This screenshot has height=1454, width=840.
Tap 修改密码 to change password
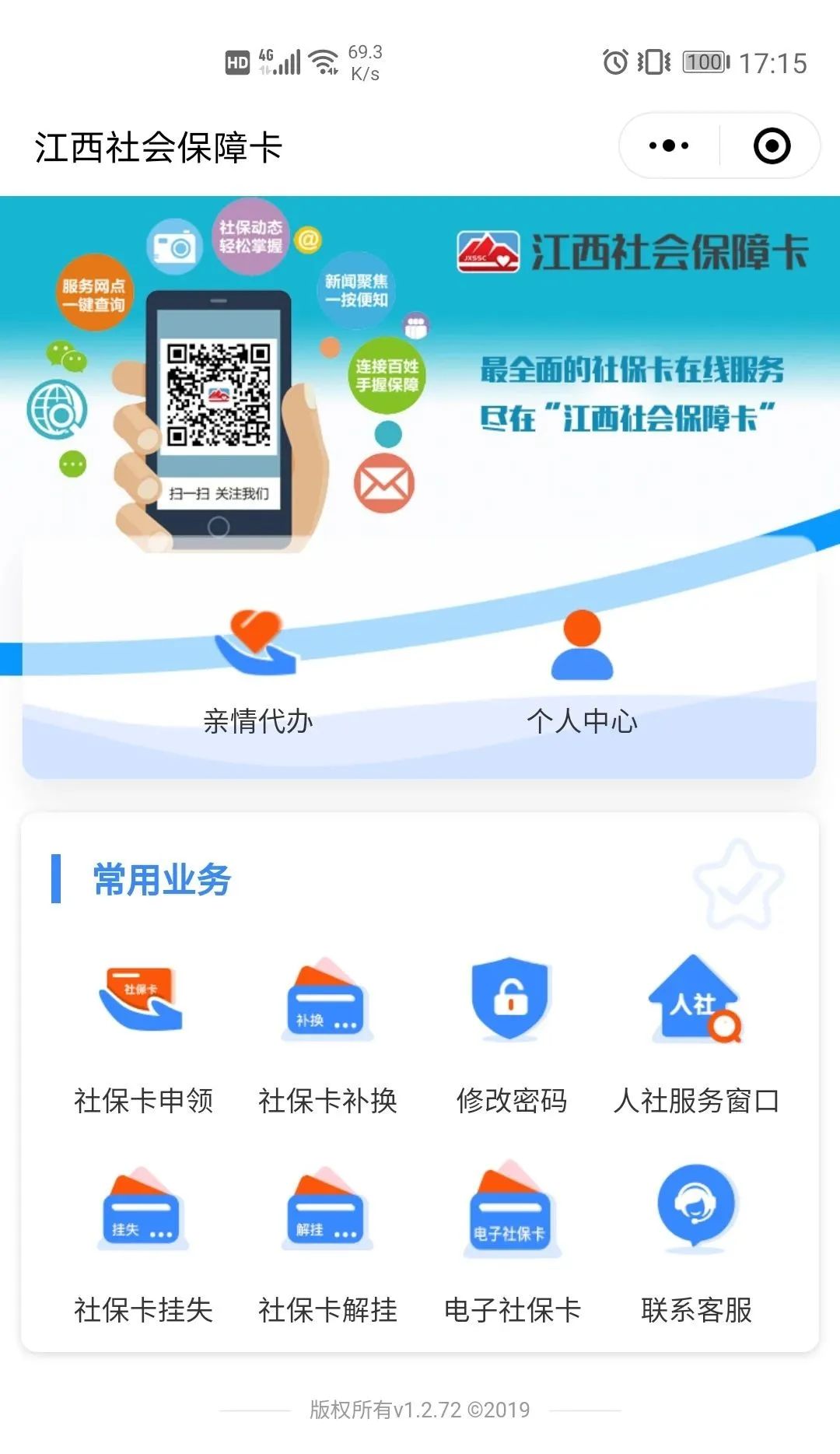click(x=511, y=1035)
